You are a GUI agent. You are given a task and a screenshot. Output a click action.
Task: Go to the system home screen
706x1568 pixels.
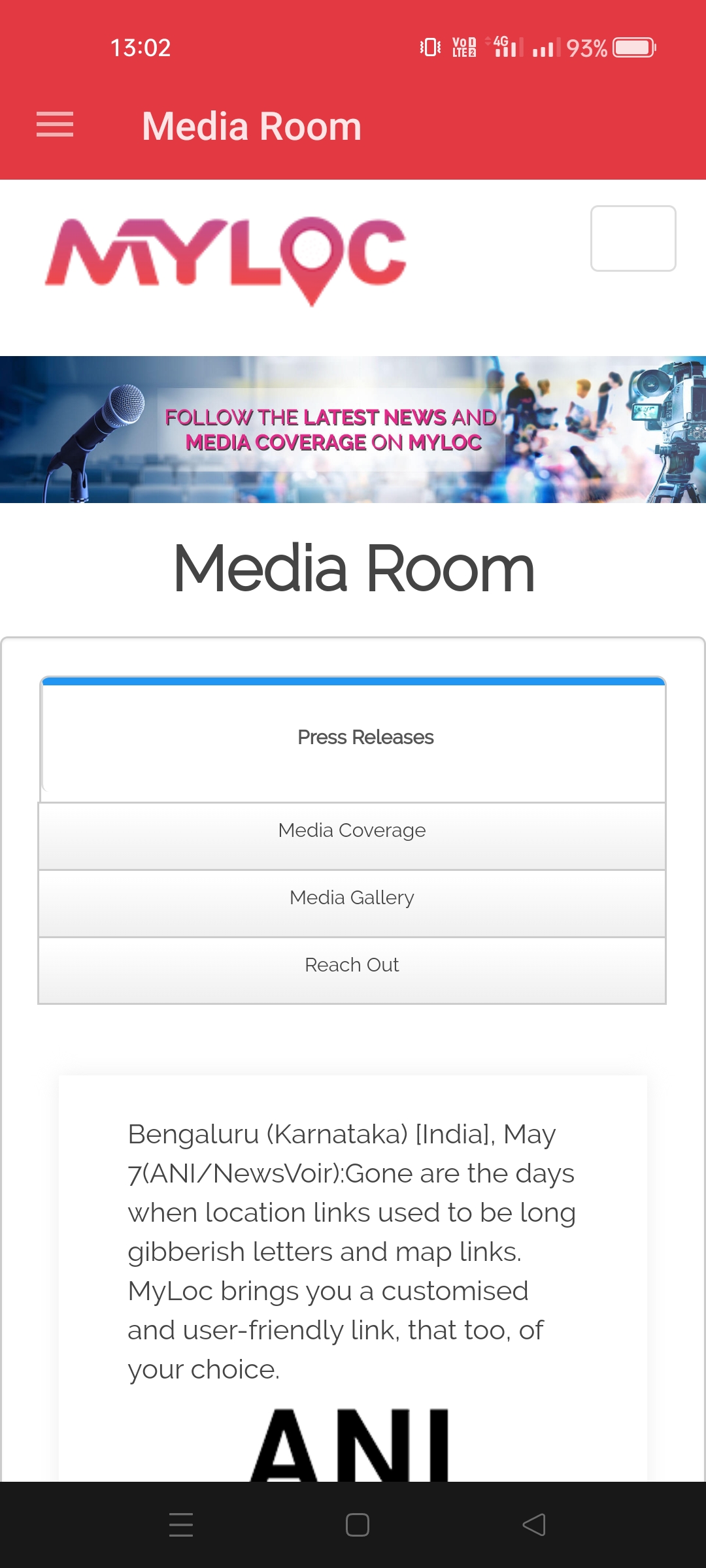(357, 1525)
